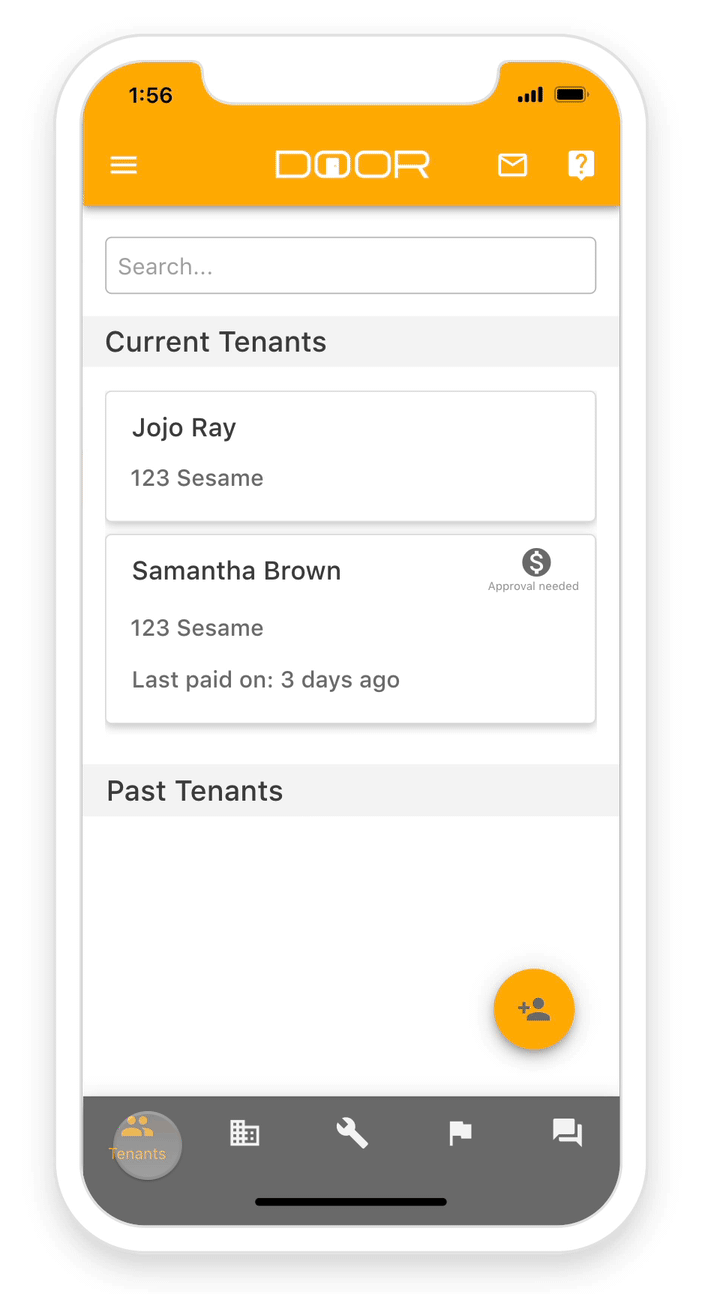Open Jojo Ray's tenant card
This screenshot has height=1294, width=708.
351,456
